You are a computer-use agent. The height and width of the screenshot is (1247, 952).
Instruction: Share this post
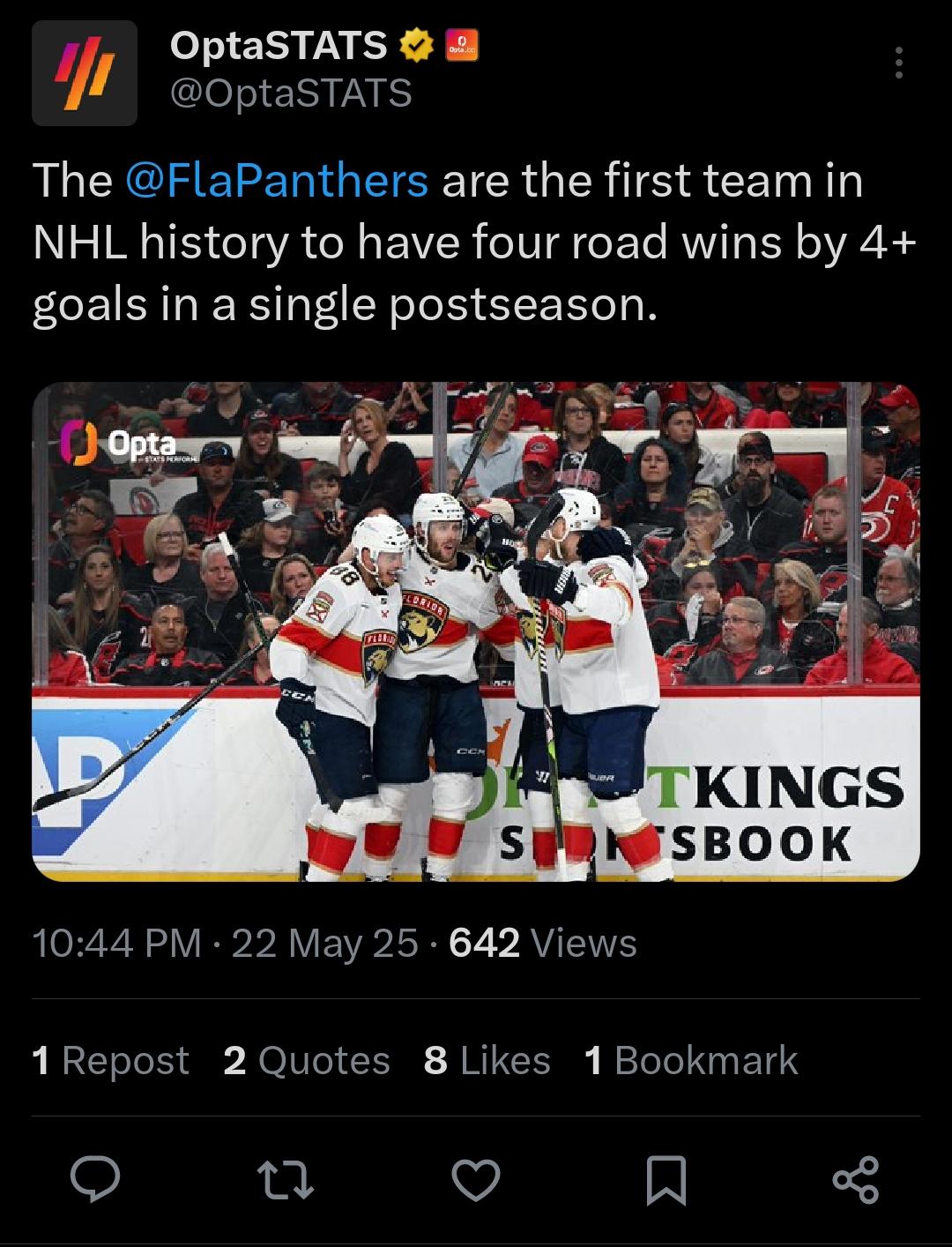(856, 1180)
